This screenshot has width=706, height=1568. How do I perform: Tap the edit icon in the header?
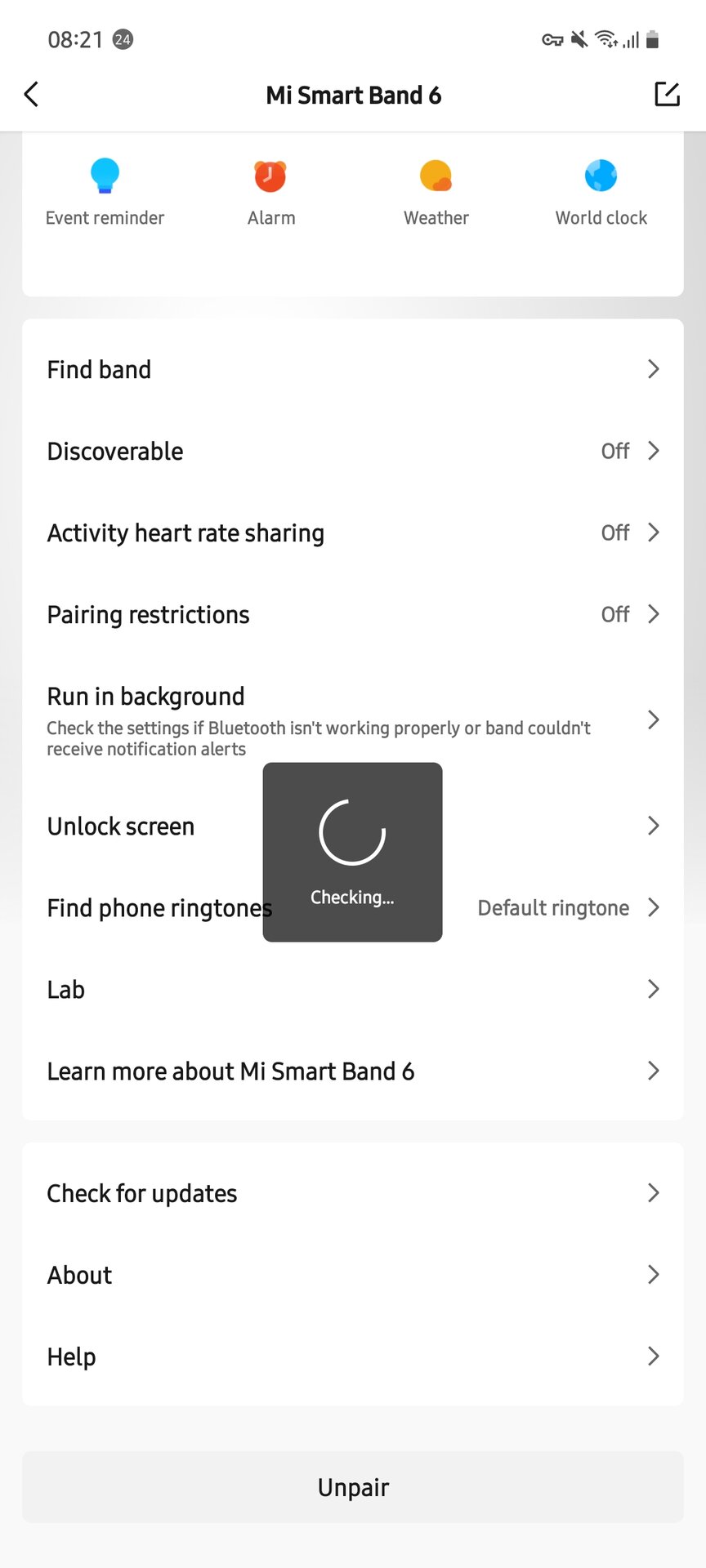(x=667, y=95)
